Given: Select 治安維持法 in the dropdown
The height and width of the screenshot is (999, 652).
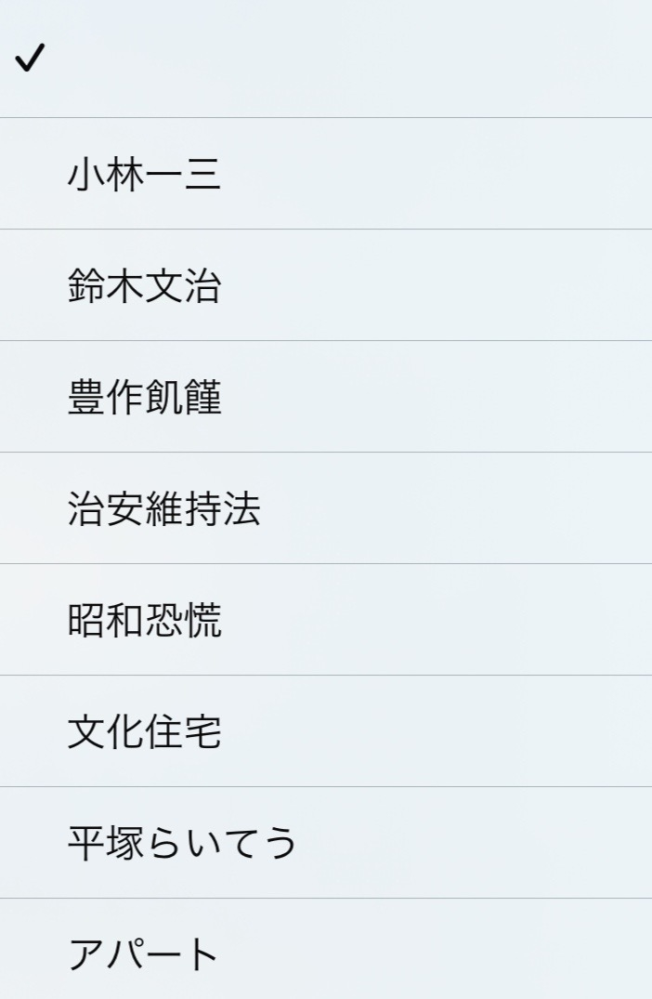Looking at the screenshot, I should click(x=164, y=509).
